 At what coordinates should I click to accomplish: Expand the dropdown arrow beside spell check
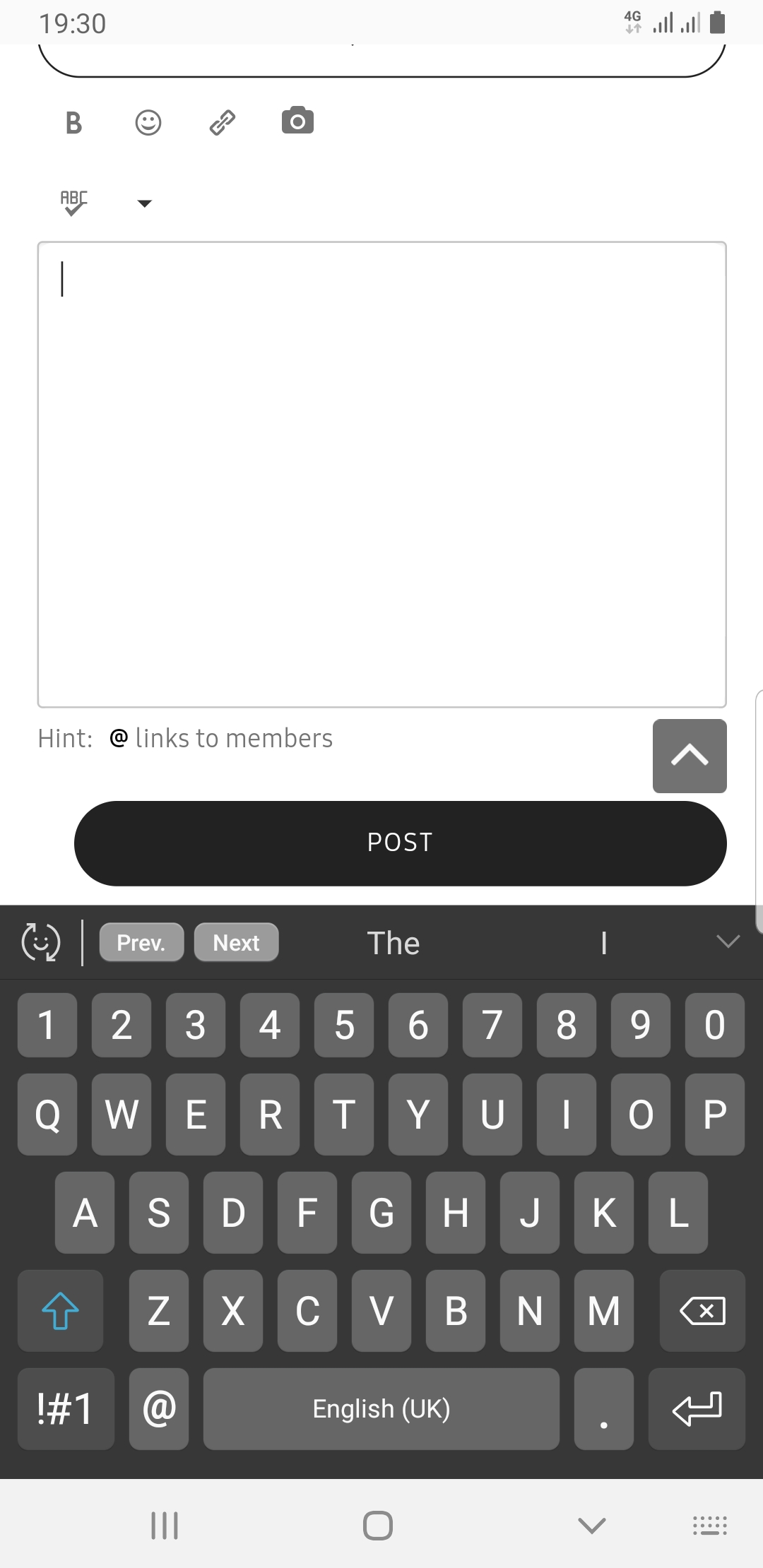pos(145,203)
